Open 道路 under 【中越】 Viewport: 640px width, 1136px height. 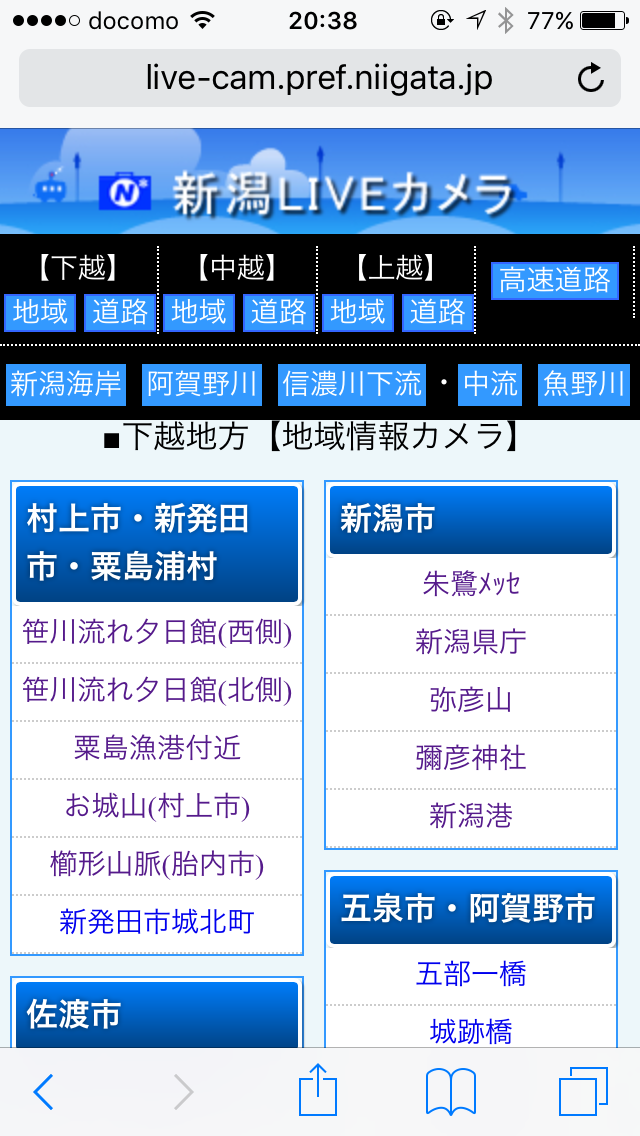[278, 313]
